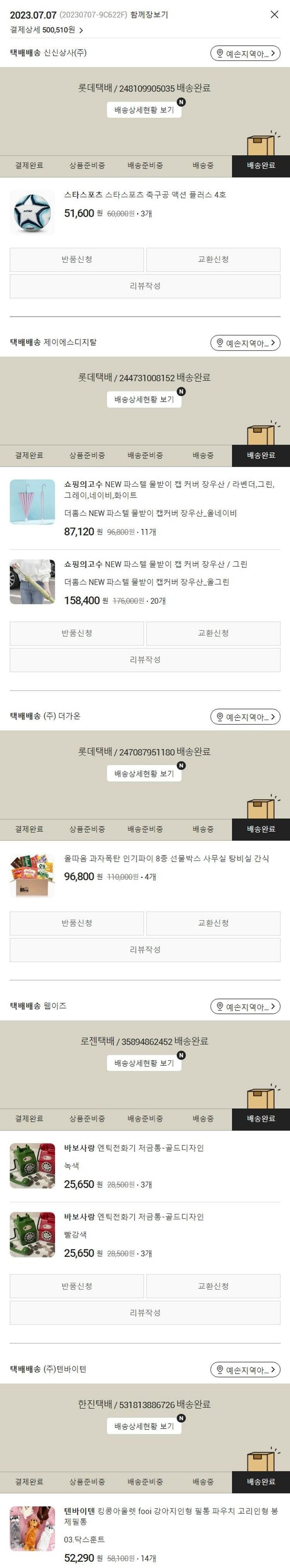Screen dimensions: 290x1568
Task: Open the 스타스포츠 축구공 product
Action: coord(145,195)
